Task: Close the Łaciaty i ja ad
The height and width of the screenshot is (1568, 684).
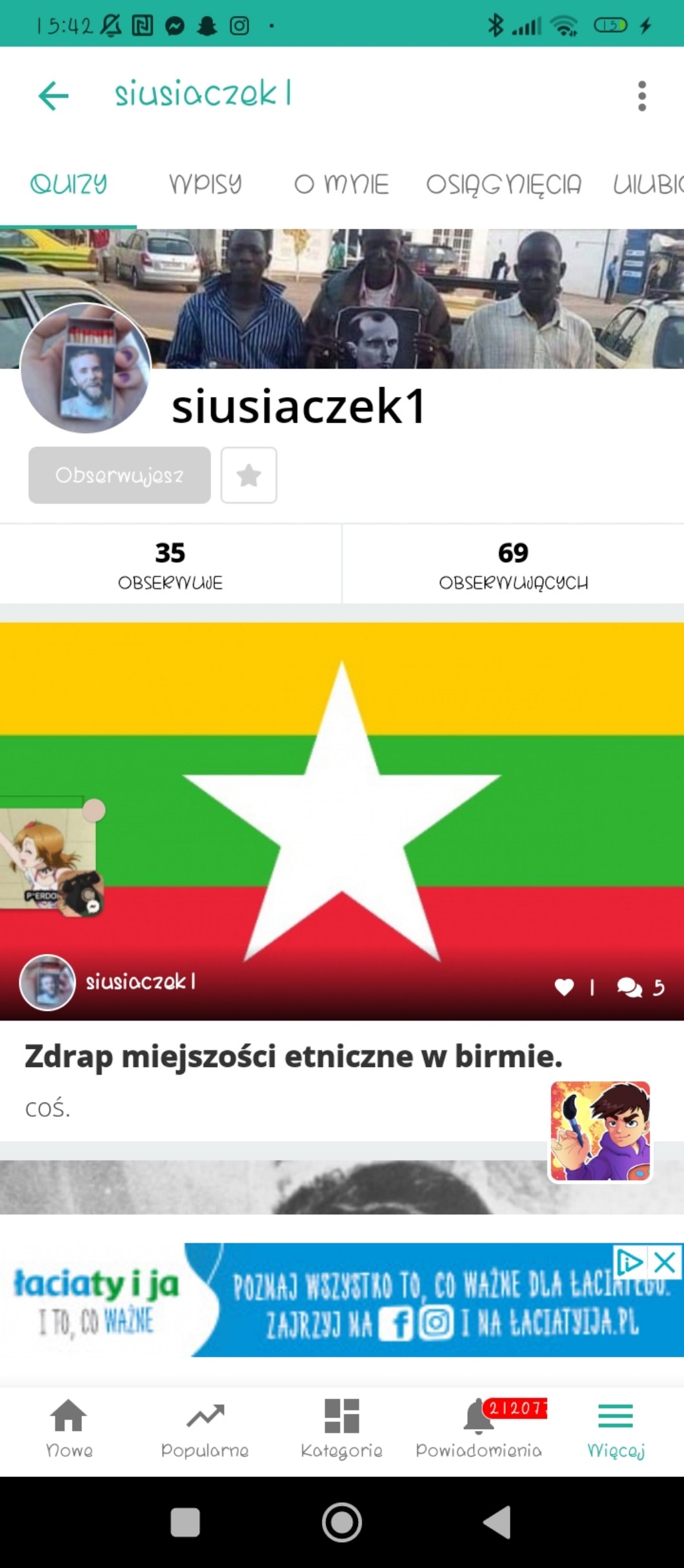Action: click(665, 1261)
